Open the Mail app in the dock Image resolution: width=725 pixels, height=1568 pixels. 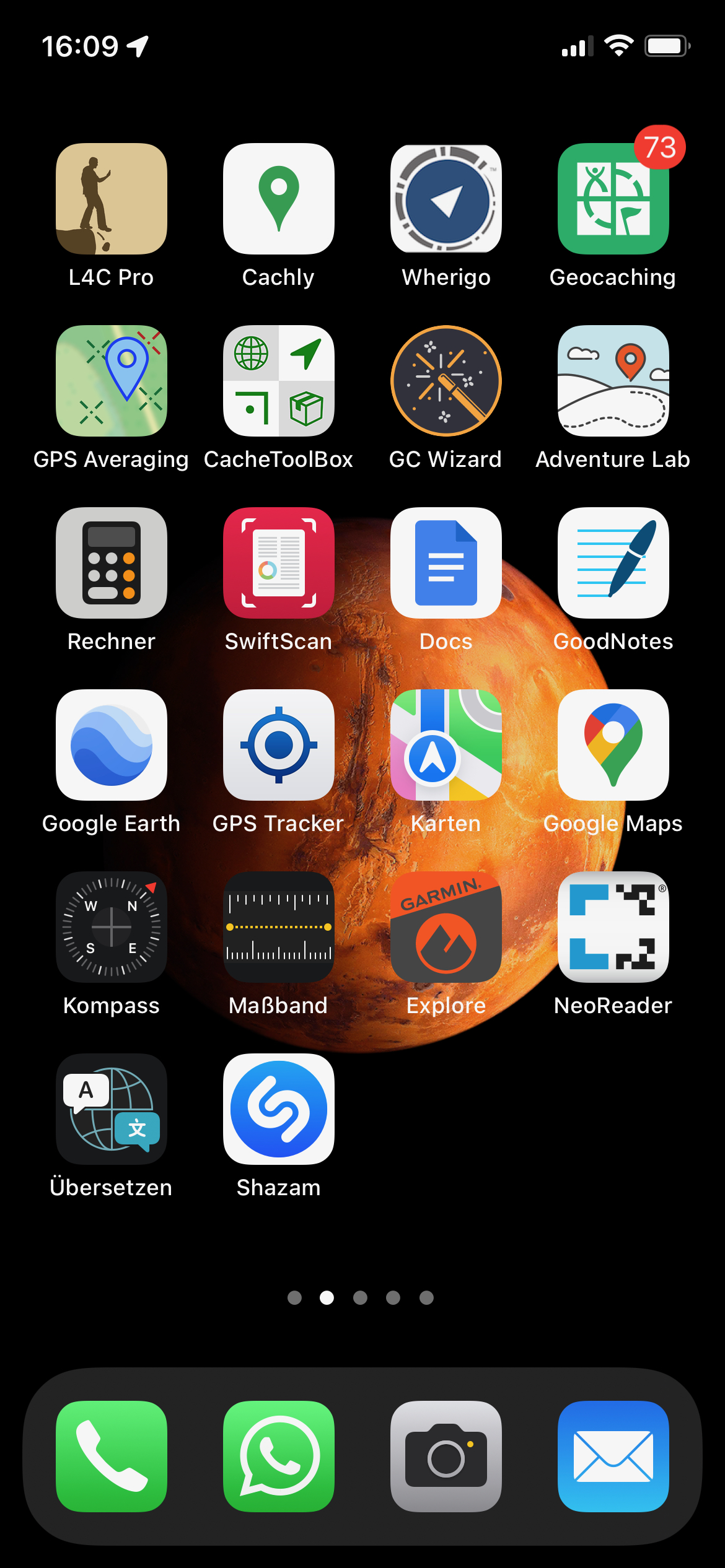613,1457
